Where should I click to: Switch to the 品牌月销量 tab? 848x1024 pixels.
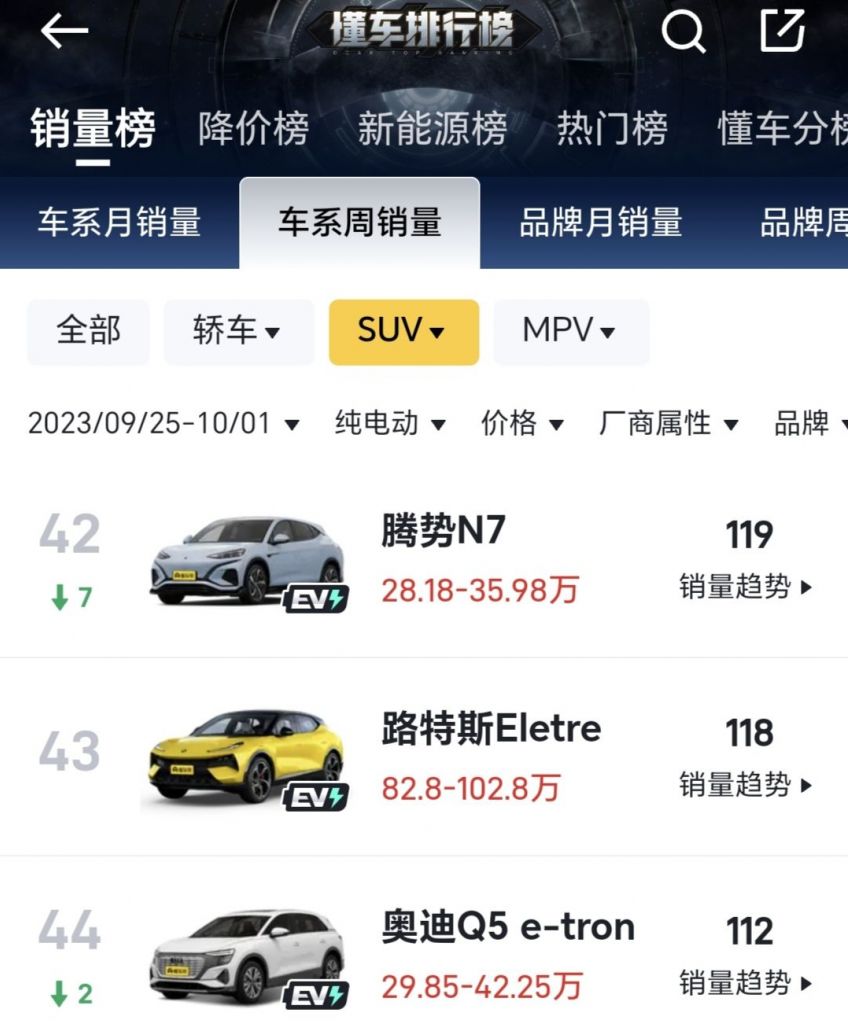[600, 222]
